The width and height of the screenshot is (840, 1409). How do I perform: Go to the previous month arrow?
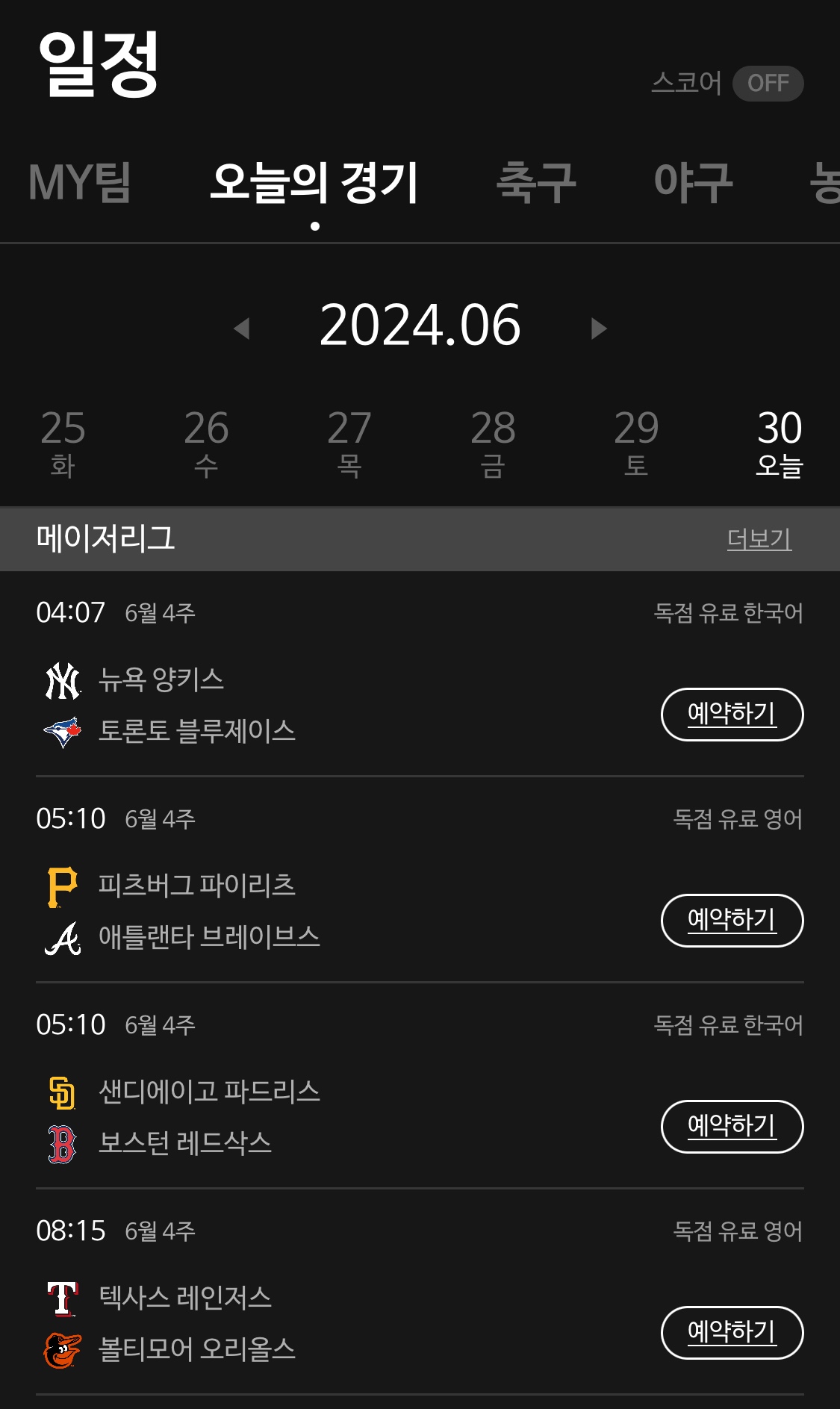point(241,328)
